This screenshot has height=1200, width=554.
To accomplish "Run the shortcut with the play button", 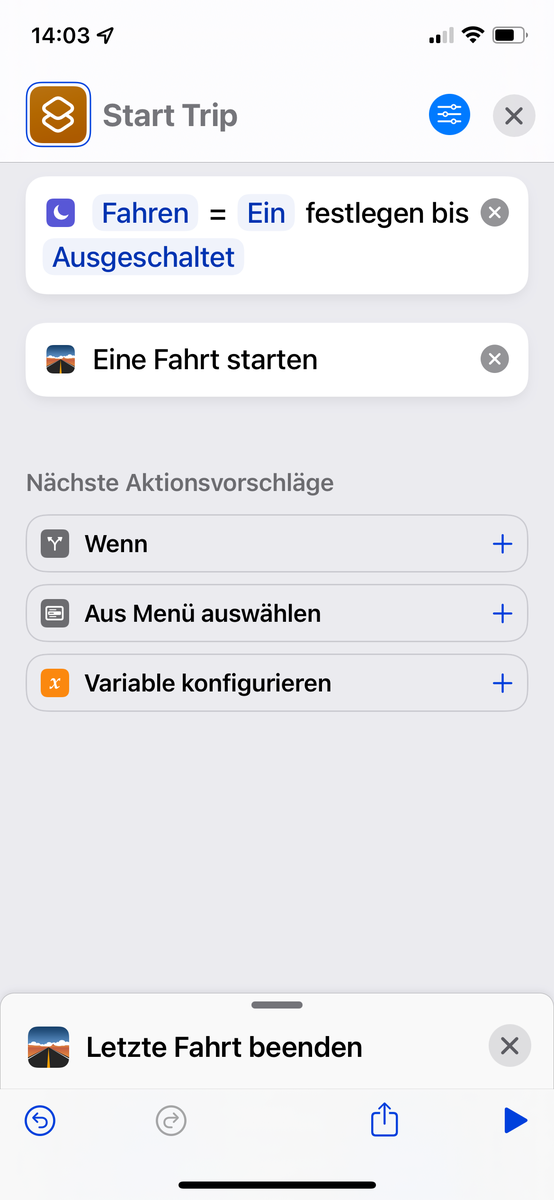I will [x=515, y=1121].
